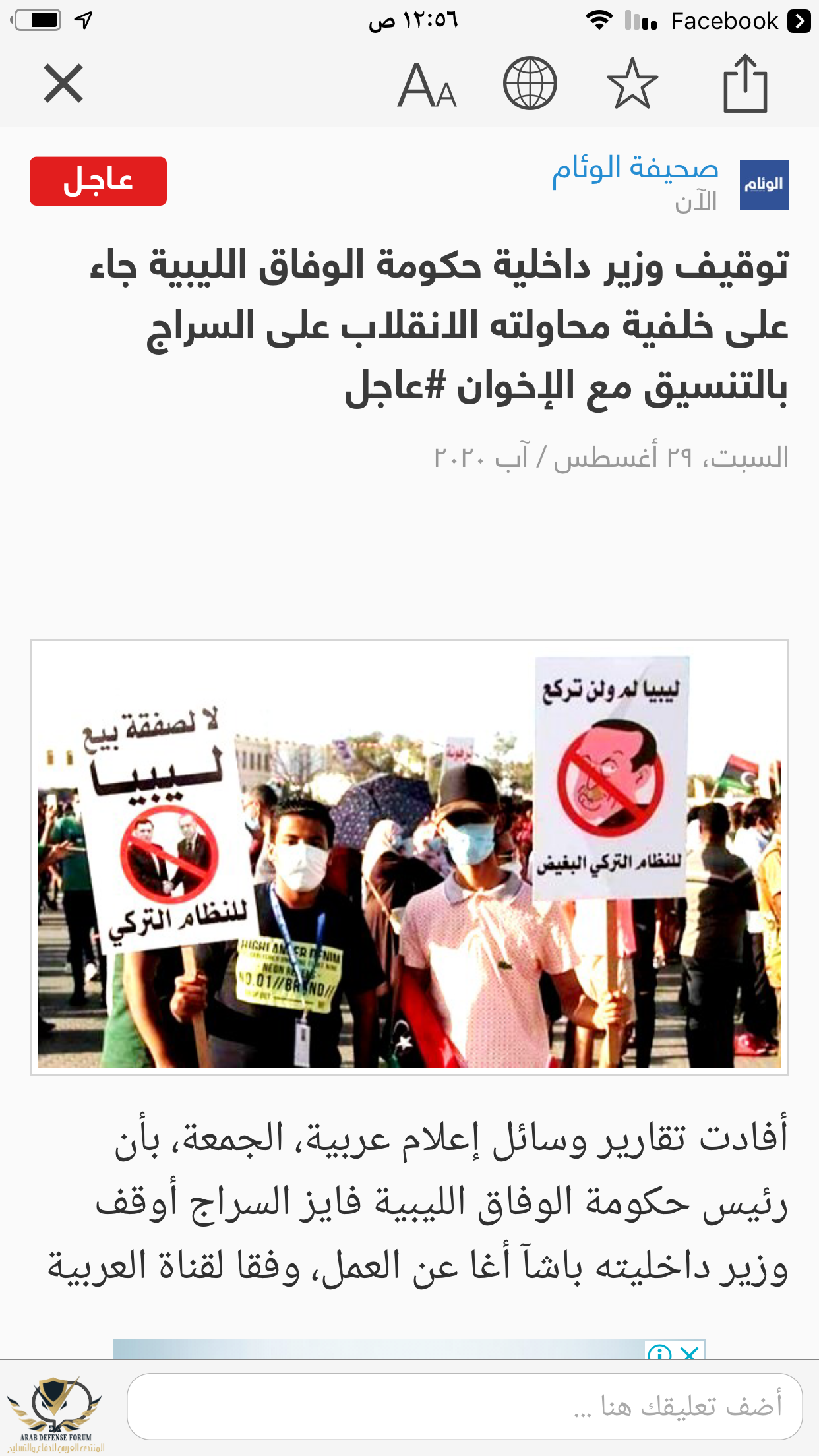Image resolution: width=819 pixels, height=1456 pixels.
Task: Open the ad info icon
Action: pyautogui.click(x=659, y=1352)
